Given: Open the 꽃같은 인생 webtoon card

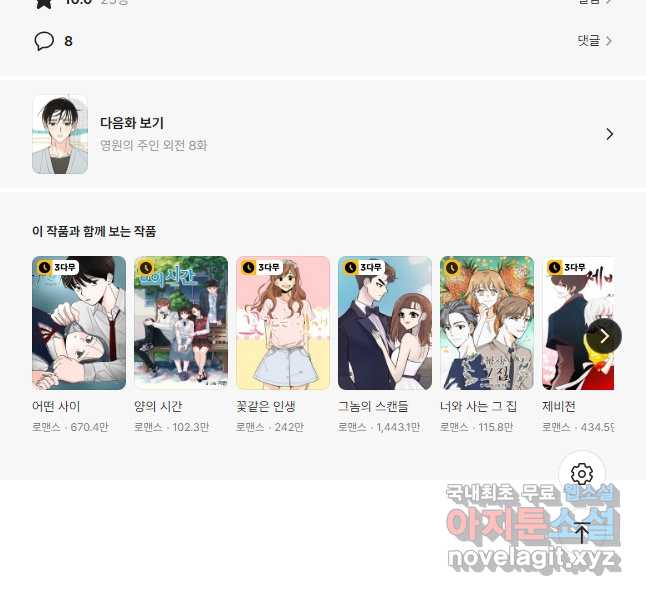Looking at the screenshot, I should click(283, 323).
